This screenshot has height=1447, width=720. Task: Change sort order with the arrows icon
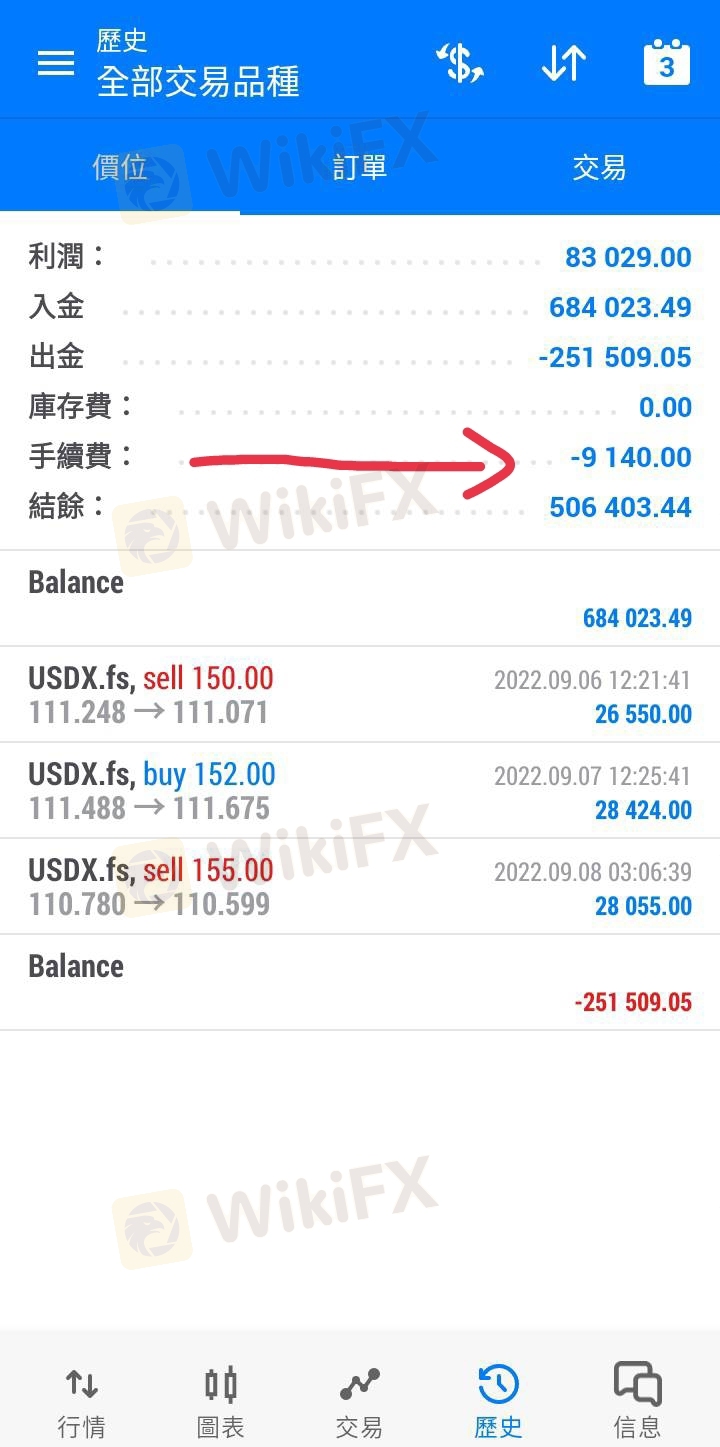pyautogui.click(x=564, y=63)
